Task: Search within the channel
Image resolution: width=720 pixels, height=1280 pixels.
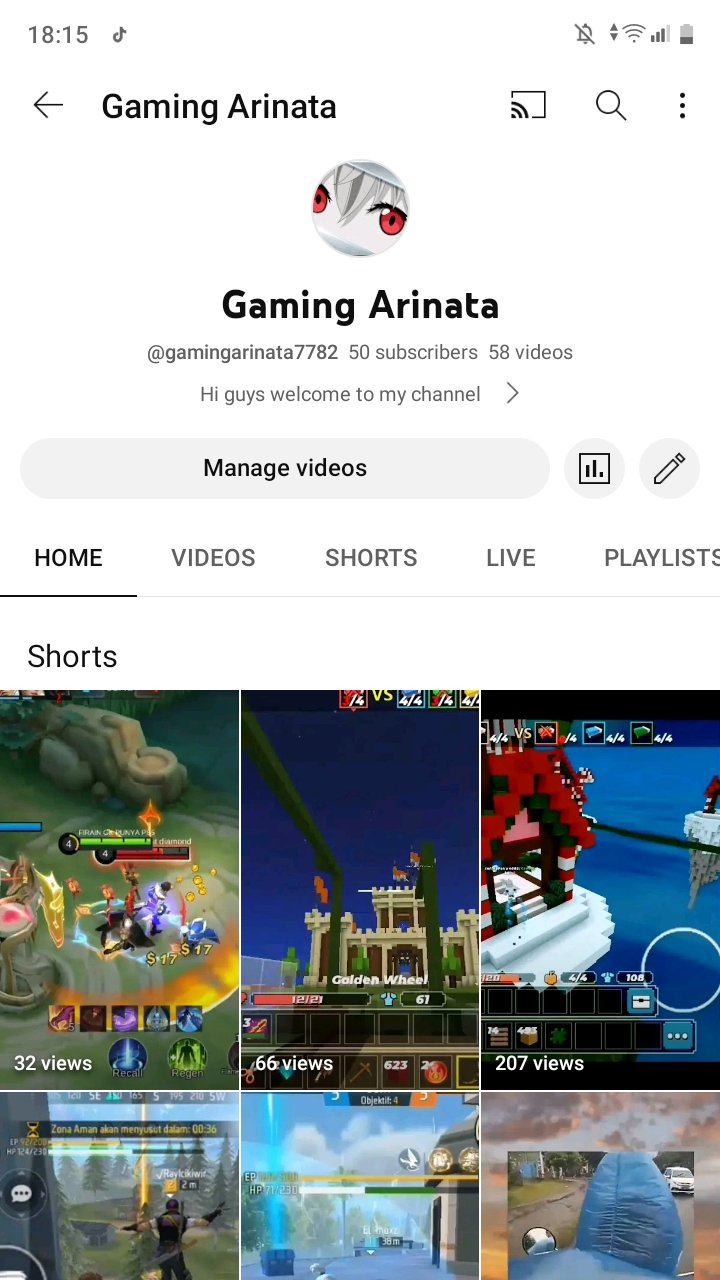Action: [611, 106]
